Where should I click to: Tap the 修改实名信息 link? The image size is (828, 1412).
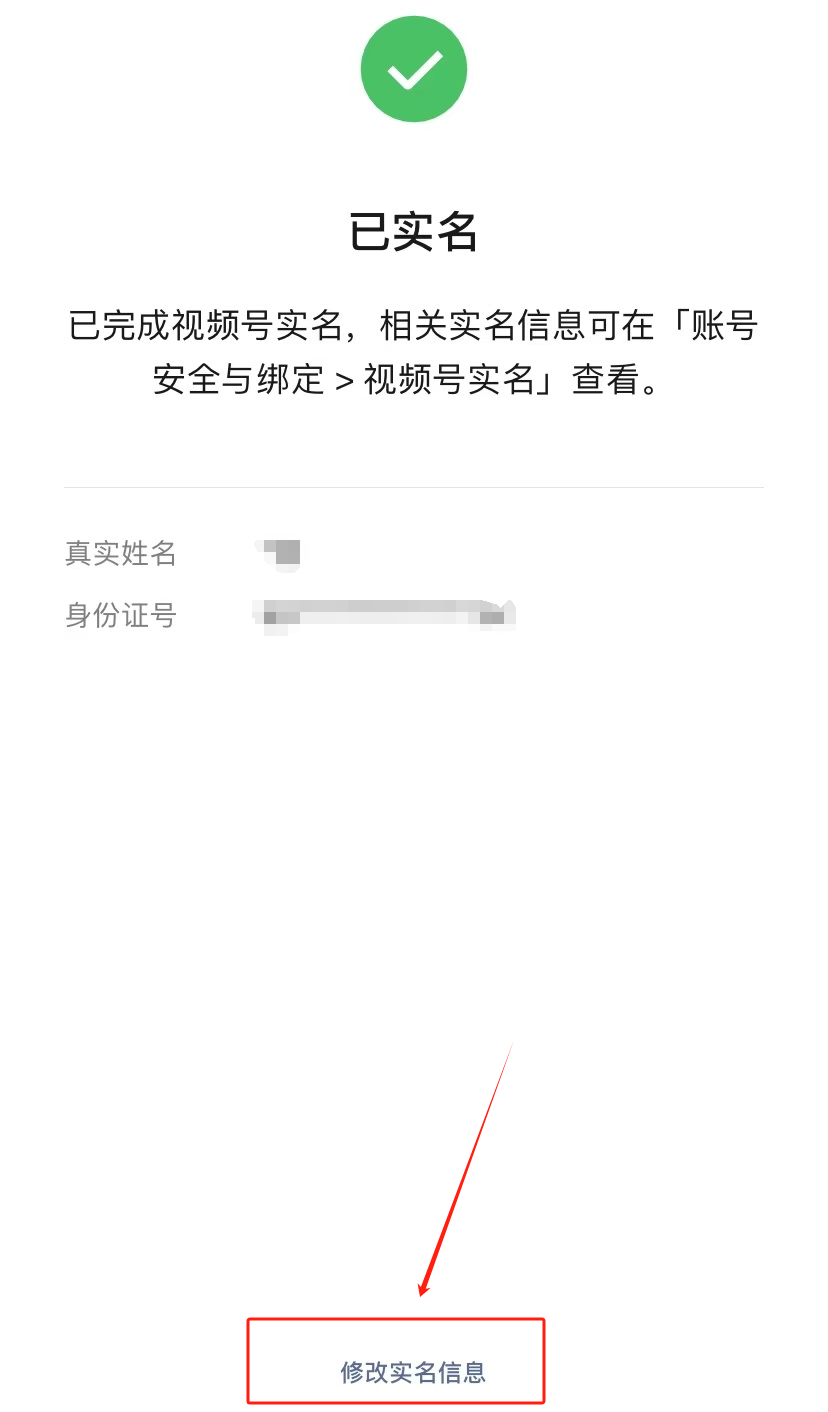click(x=413, y=1372)
